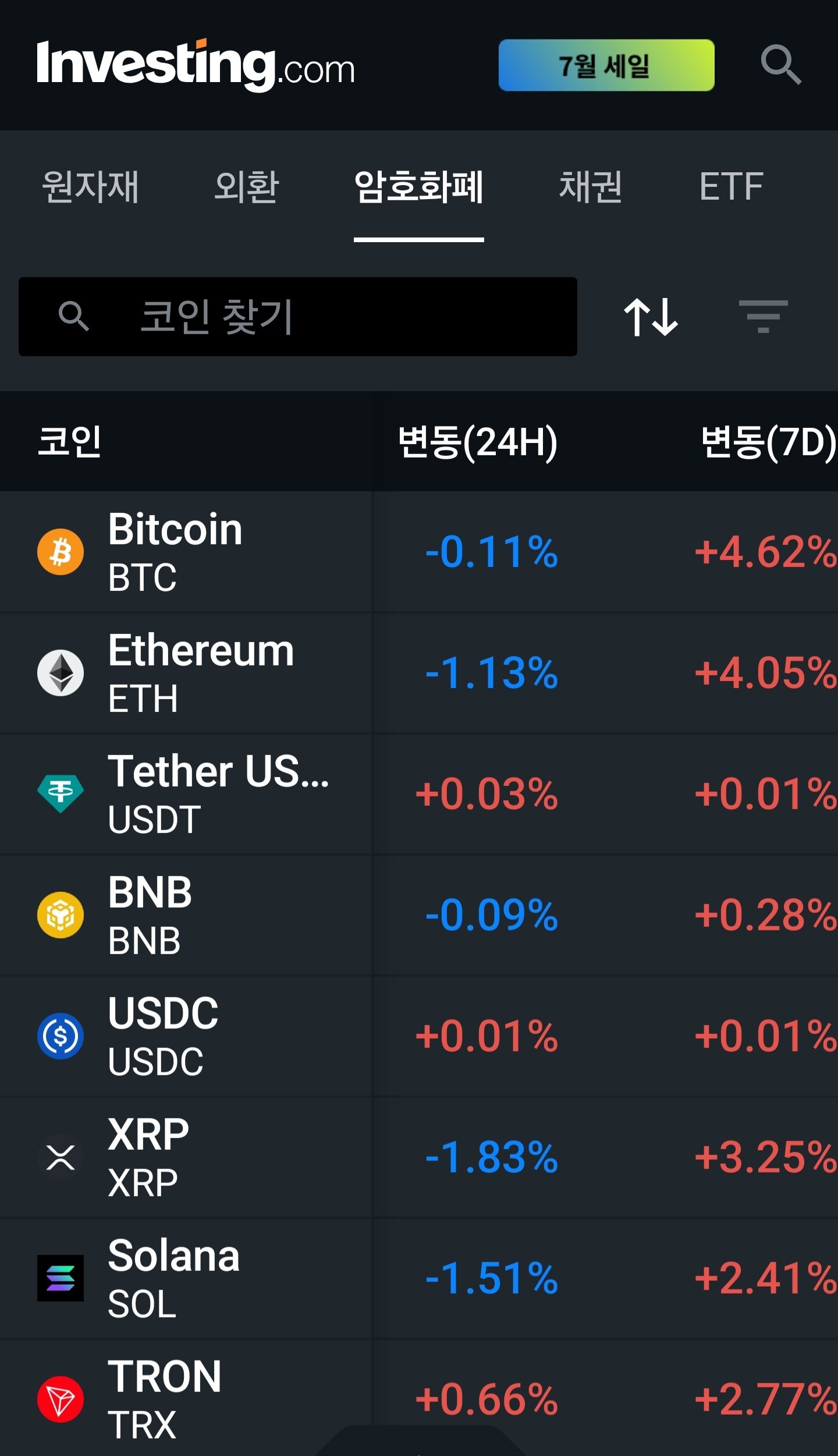
Task: Switch to the 외환 tab
Action: (247, 187)
